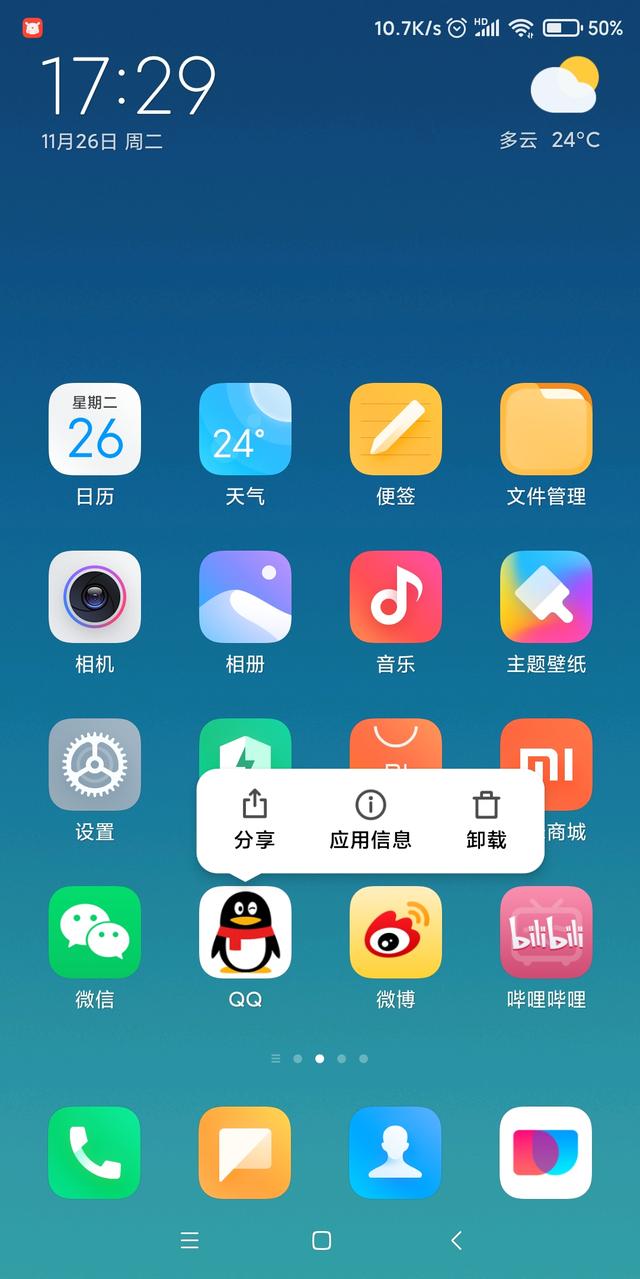
Task: Launch the 哔哩哔哩 app
Action: (x=546, y=932)
